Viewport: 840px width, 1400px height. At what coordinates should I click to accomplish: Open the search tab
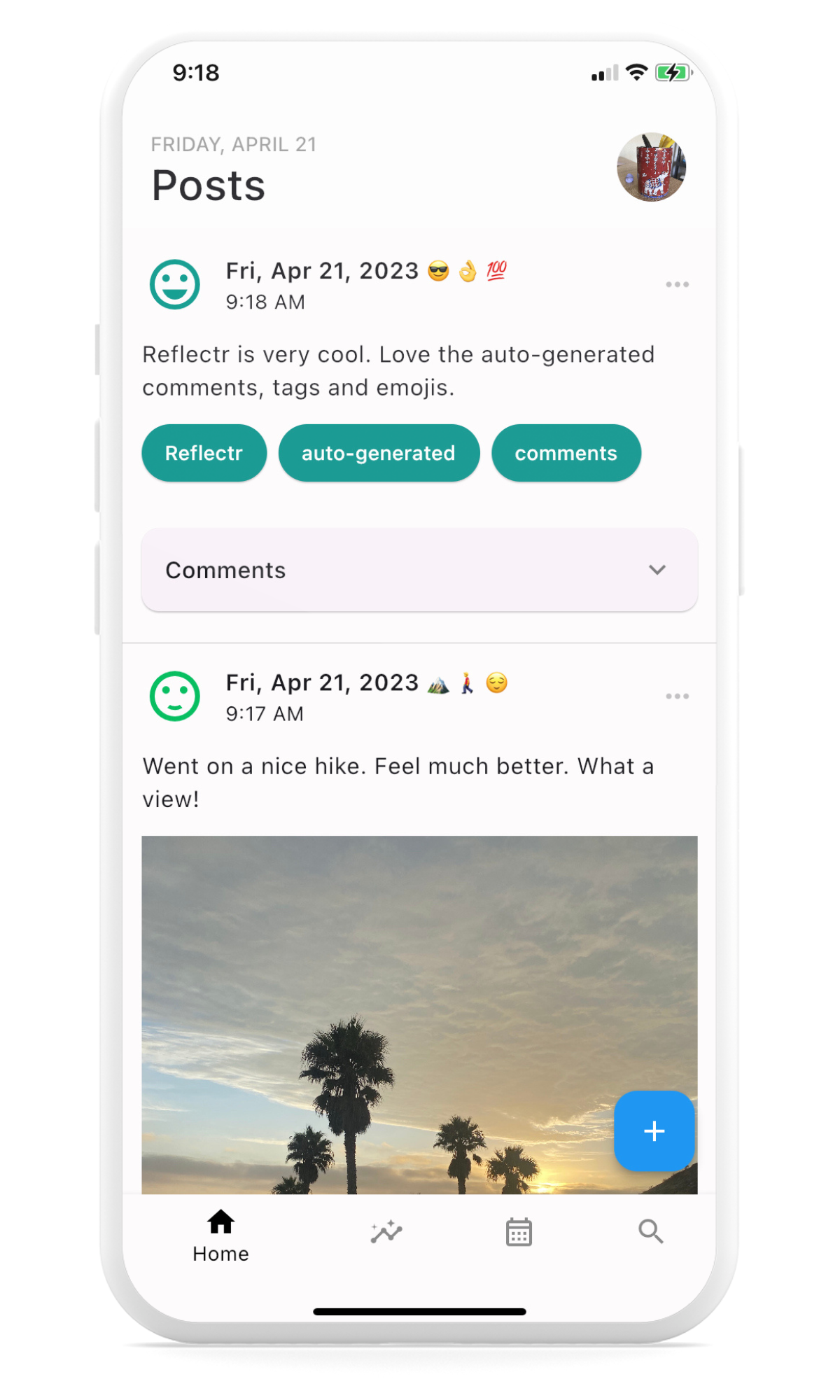650,1231
